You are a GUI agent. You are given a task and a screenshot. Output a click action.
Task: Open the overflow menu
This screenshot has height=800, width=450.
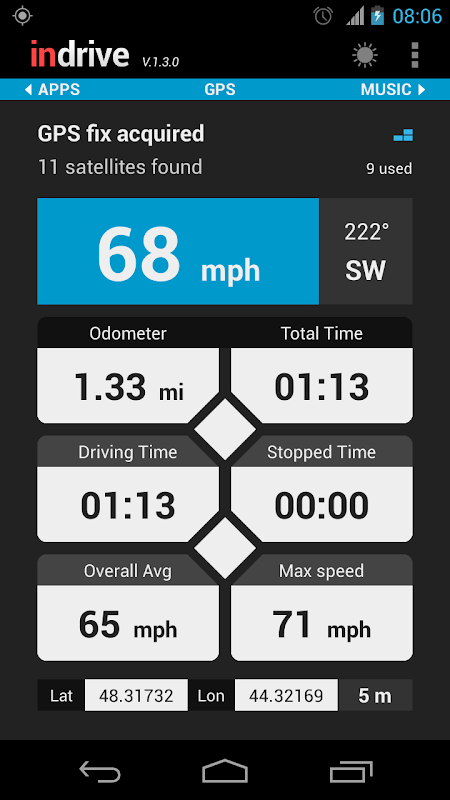415,55
